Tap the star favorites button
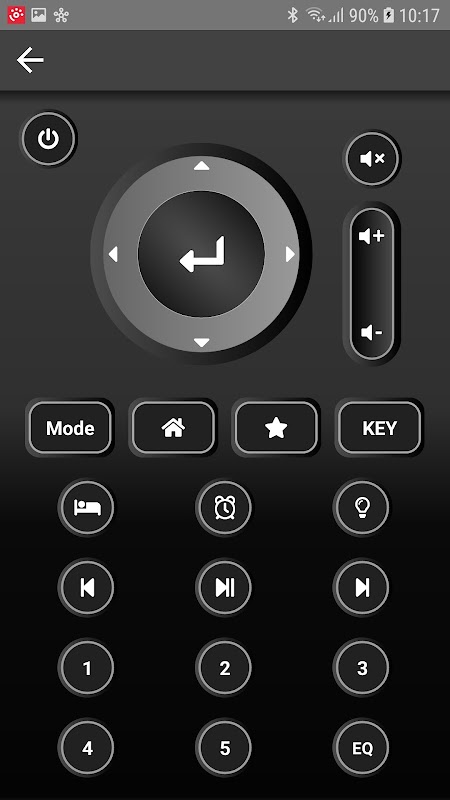The image size is (450, 800). point(276,428)
